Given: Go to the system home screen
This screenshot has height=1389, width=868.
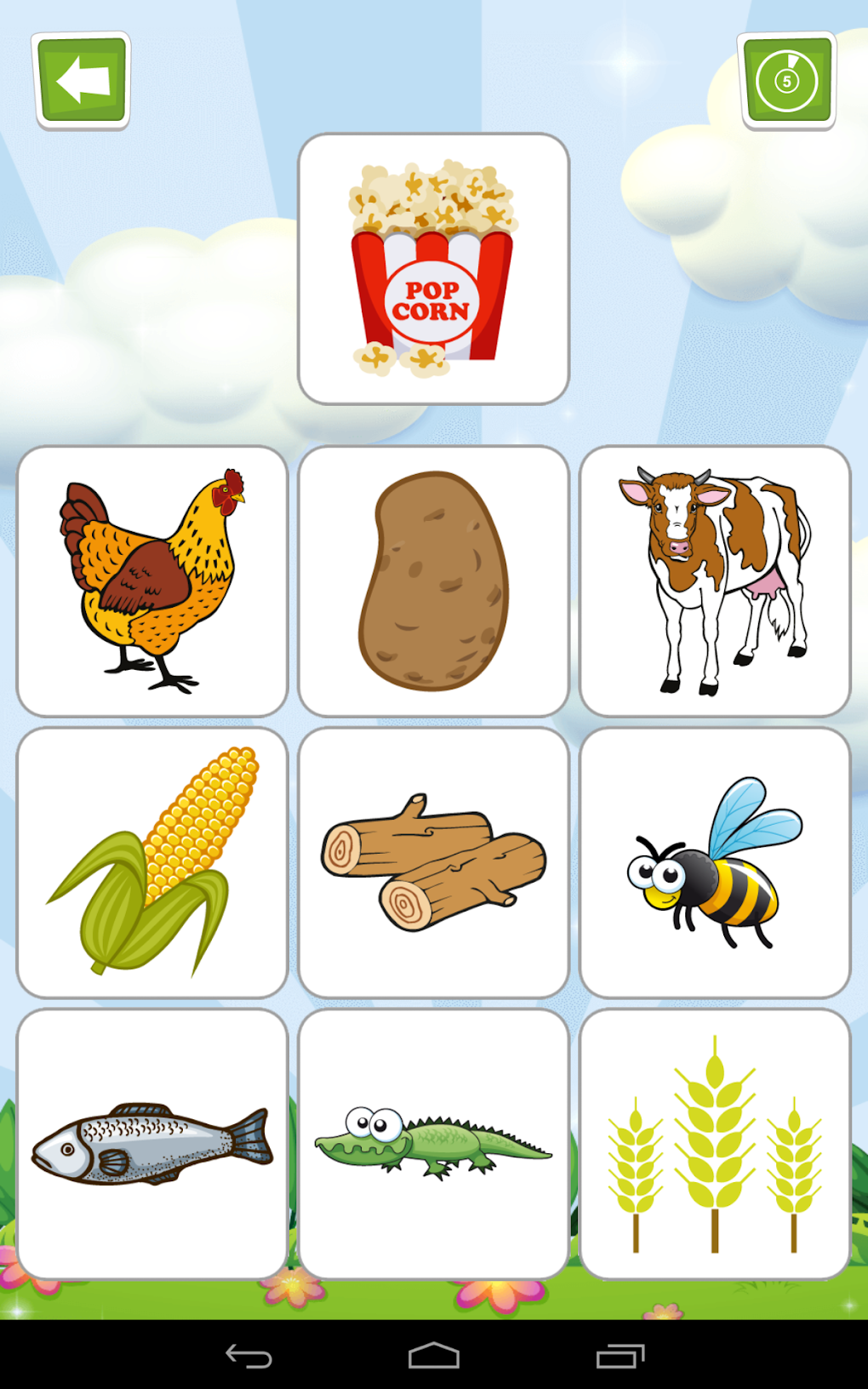Looking at the screenshot, I should point(434,1355).
